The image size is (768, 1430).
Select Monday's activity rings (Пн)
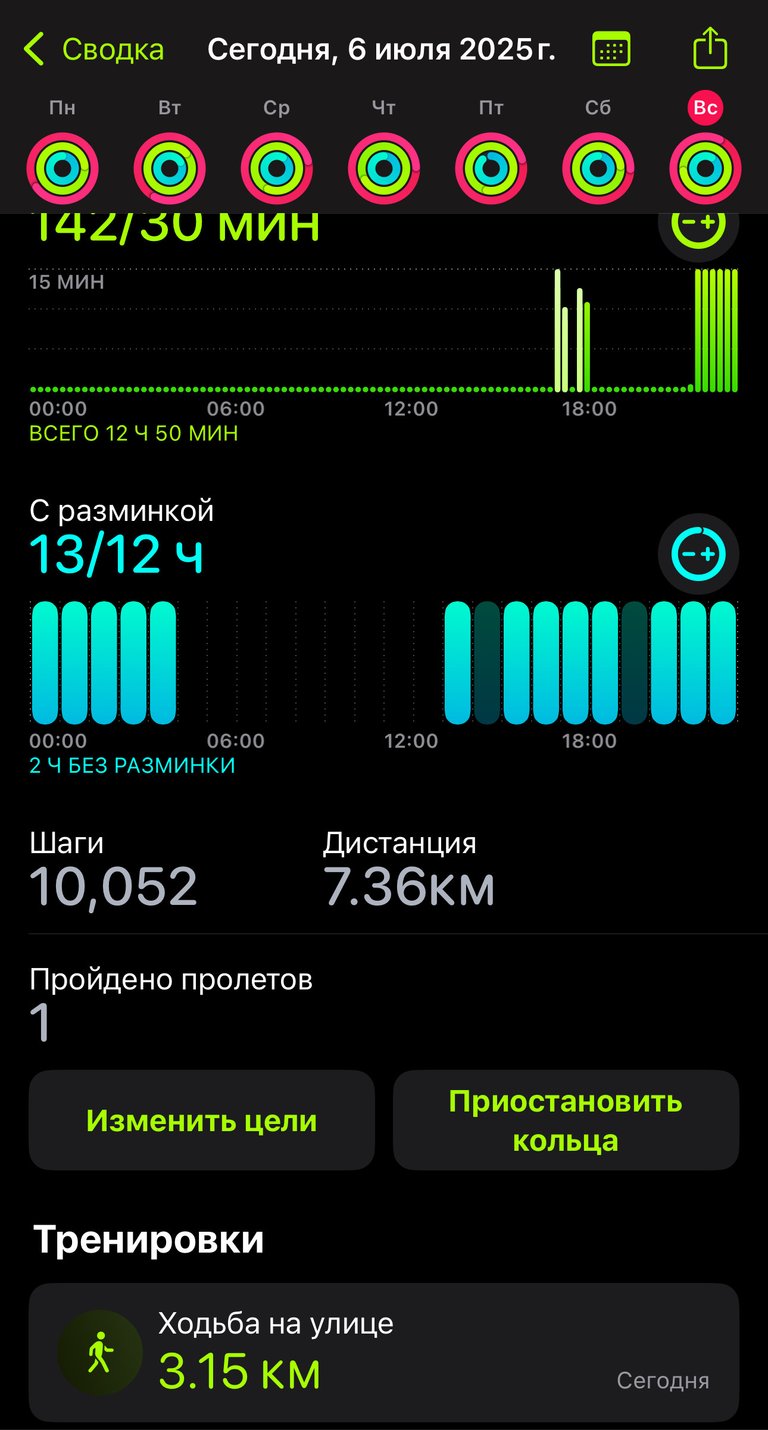click(x=62, y=169)
